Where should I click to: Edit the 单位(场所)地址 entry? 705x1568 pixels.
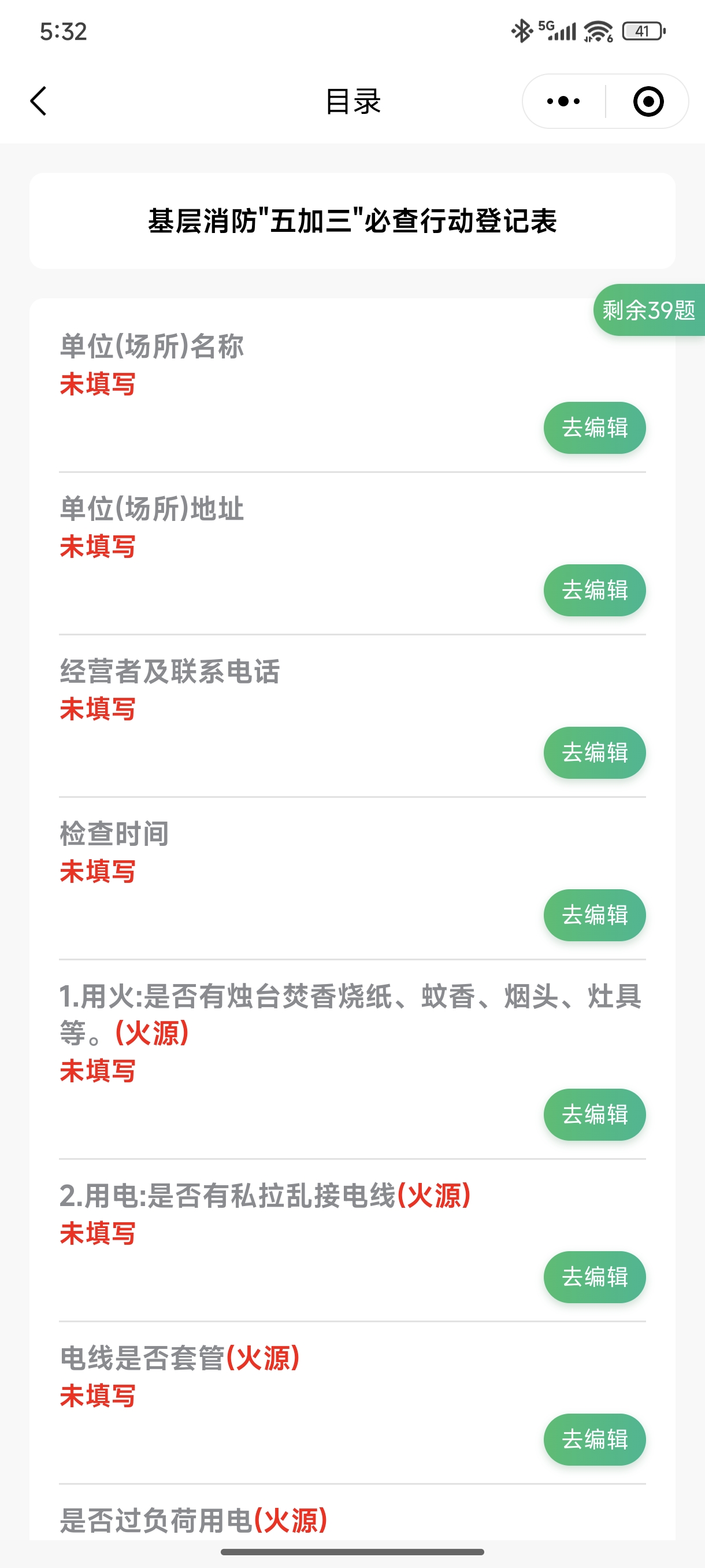593,590
